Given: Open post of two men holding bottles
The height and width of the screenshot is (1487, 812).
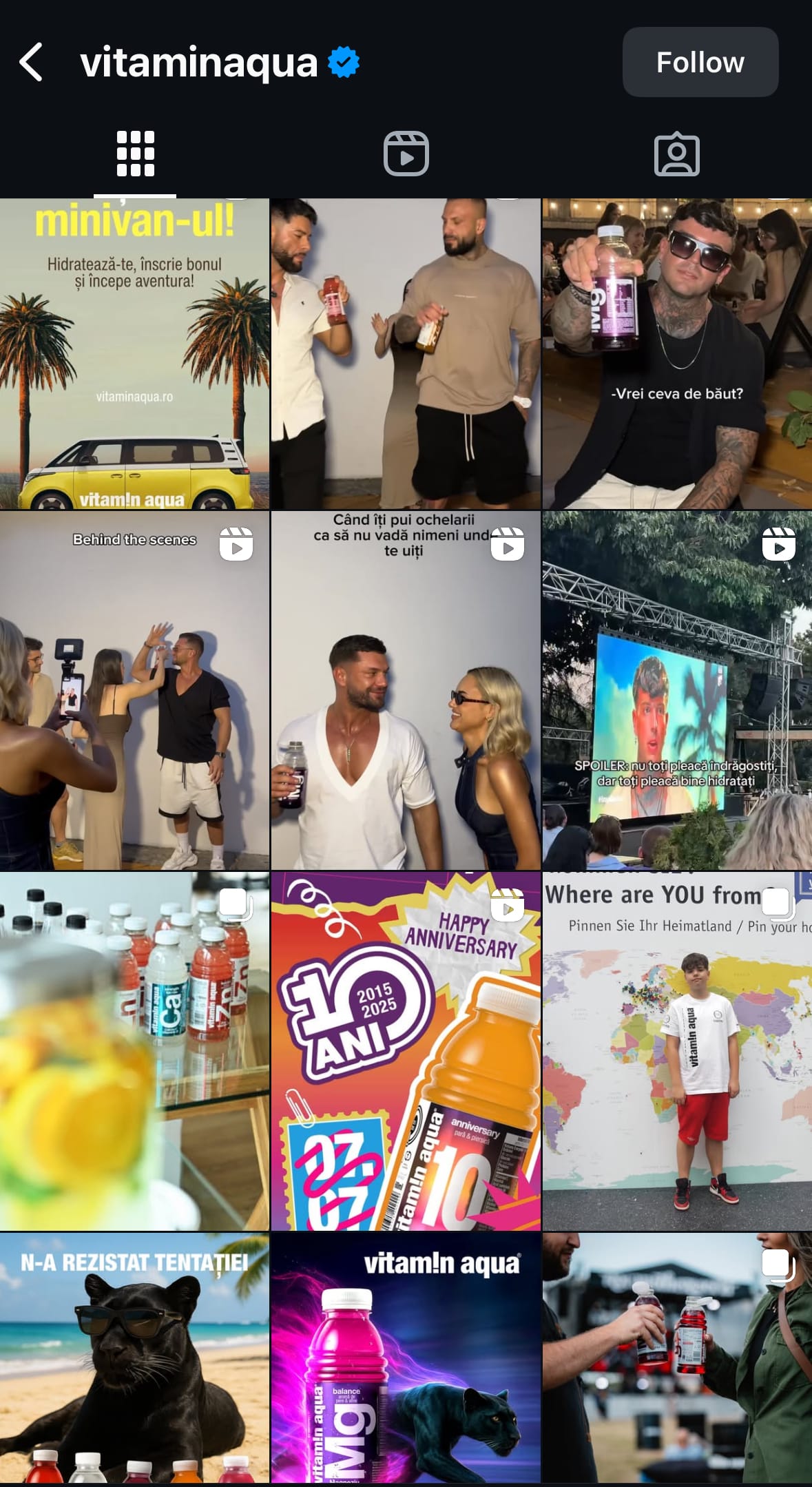Looking at the screenshot, I should point(406,353).
